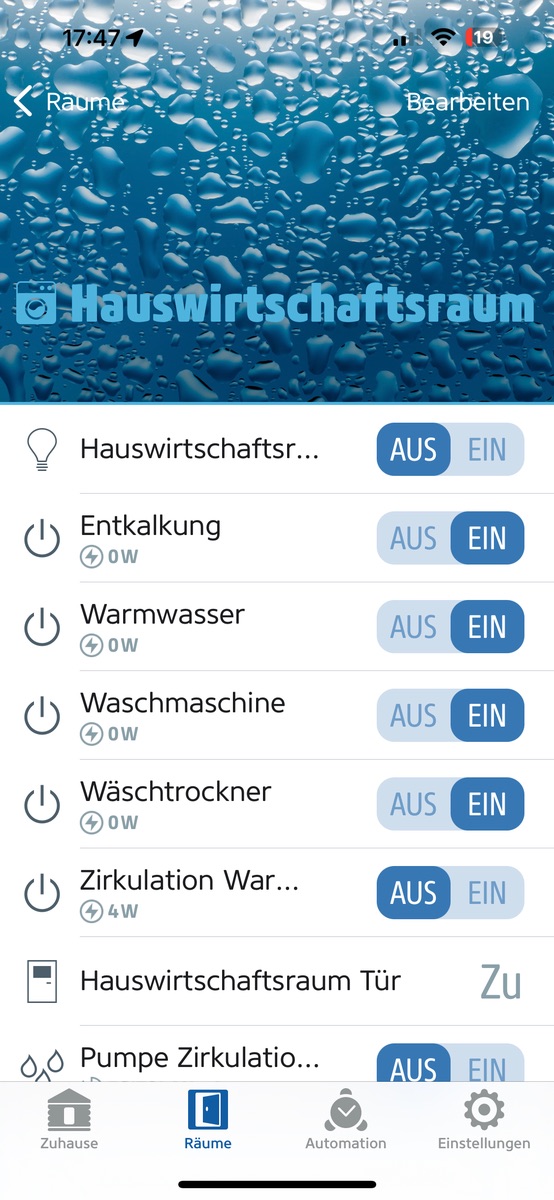Open the Automation tab
Image resolution: width=554 pixels, height=1200 pixels.
click(x=346, y=1120)
